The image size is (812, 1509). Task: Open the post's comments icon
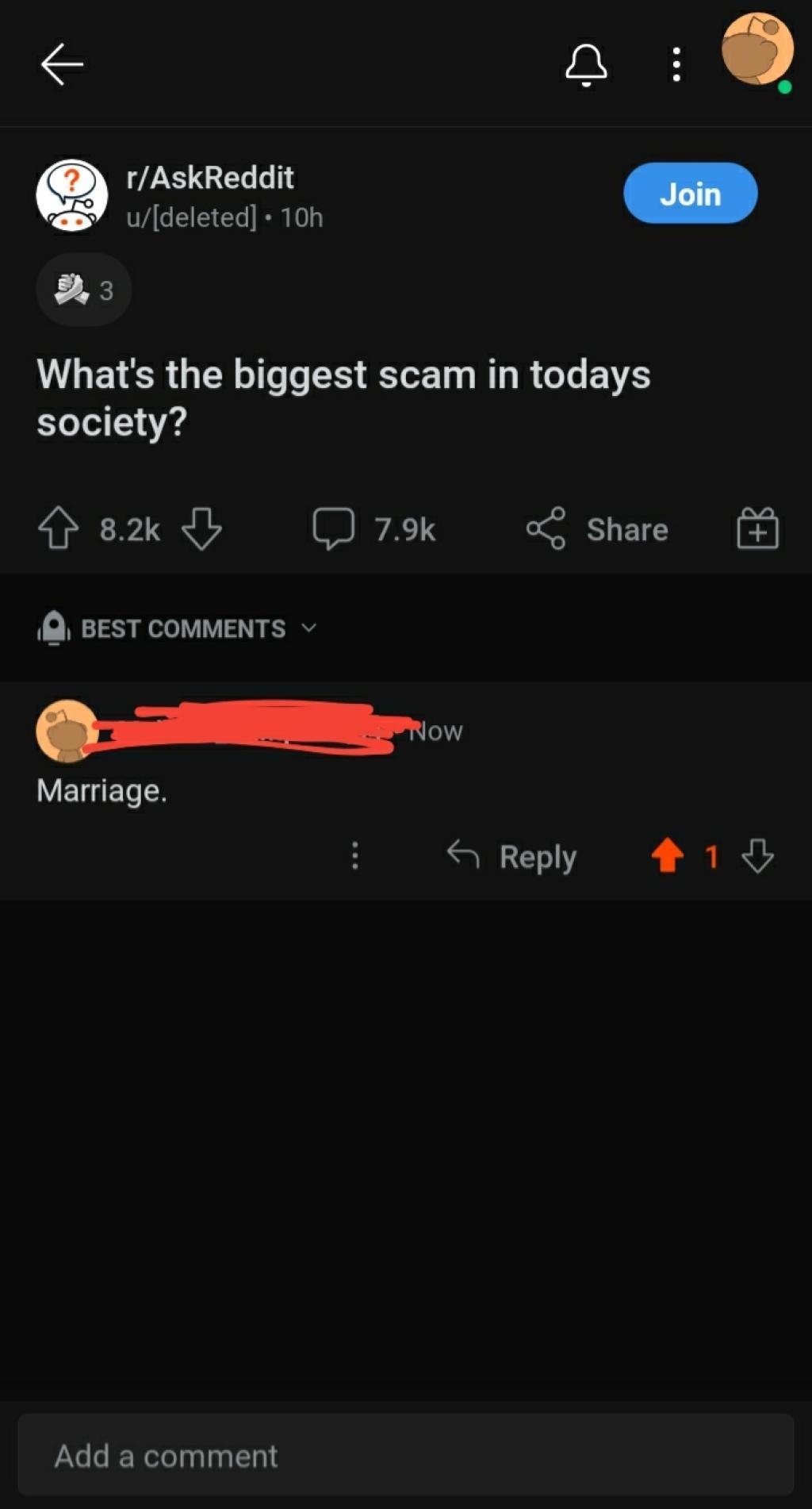333,528
